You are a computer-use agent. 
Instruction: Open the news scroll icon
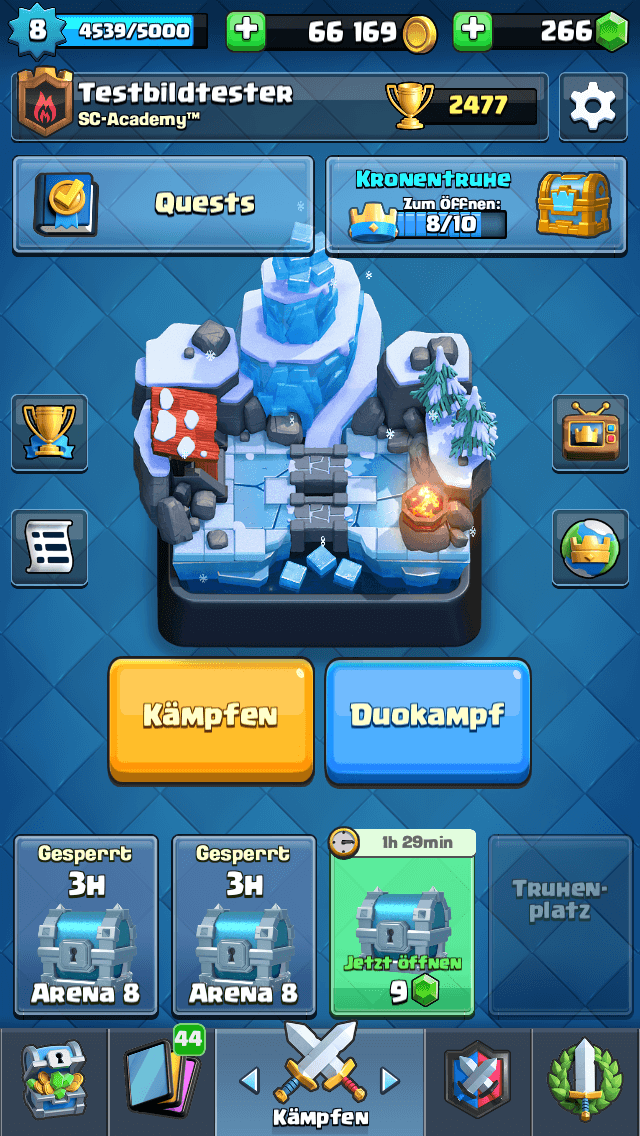49,547
